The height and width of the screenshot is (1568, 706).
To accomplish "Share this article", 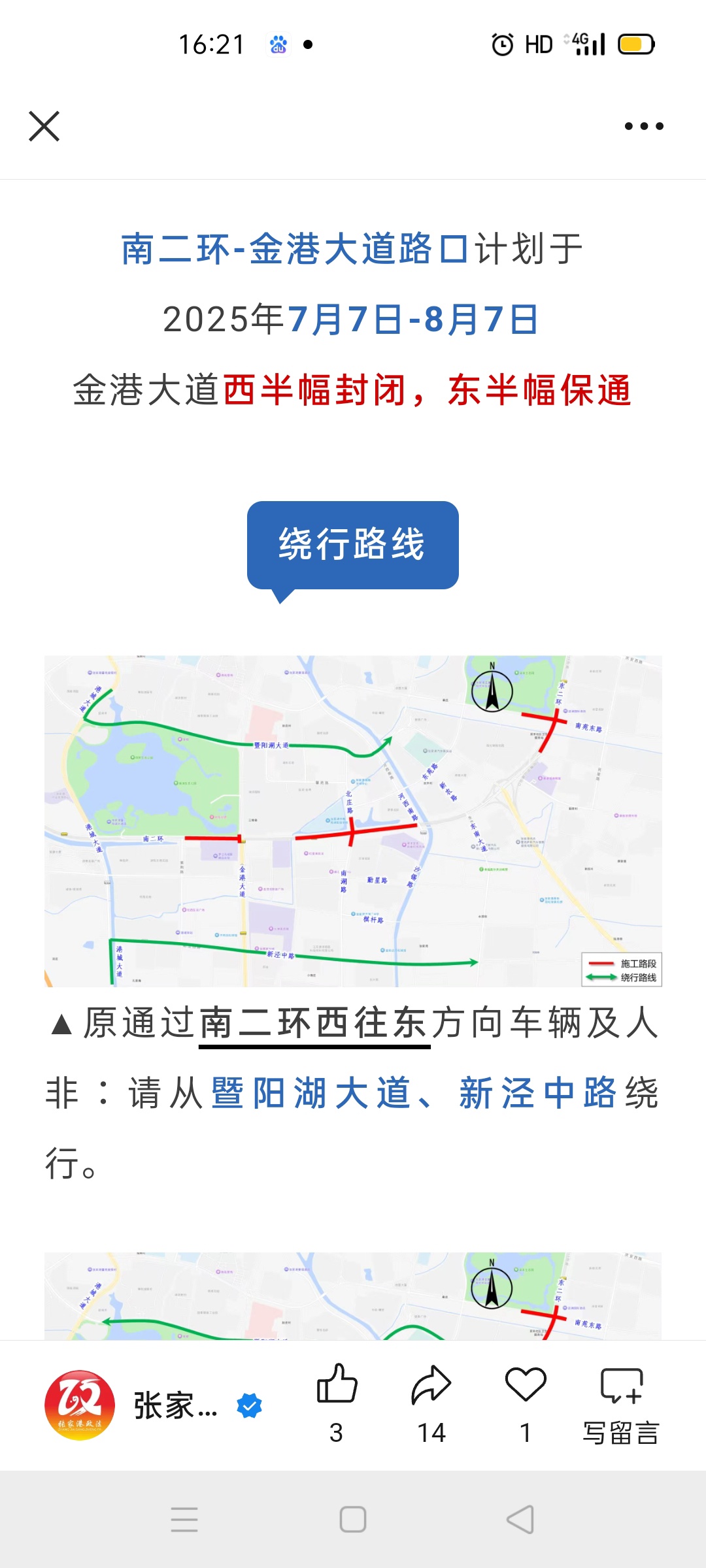I will click(431, 1384).
